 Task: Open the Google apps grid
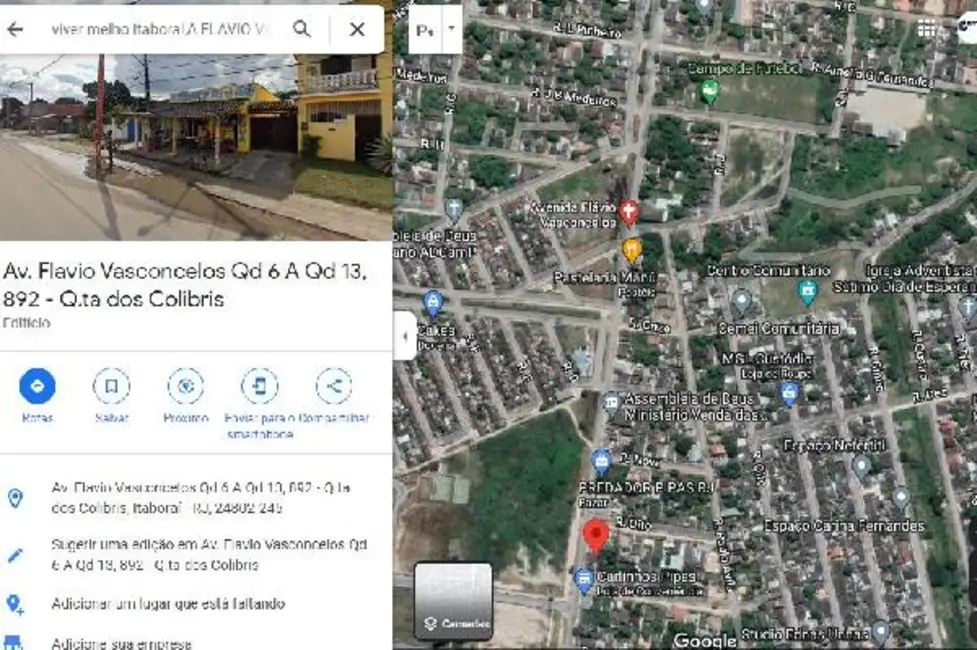point(927,29)
